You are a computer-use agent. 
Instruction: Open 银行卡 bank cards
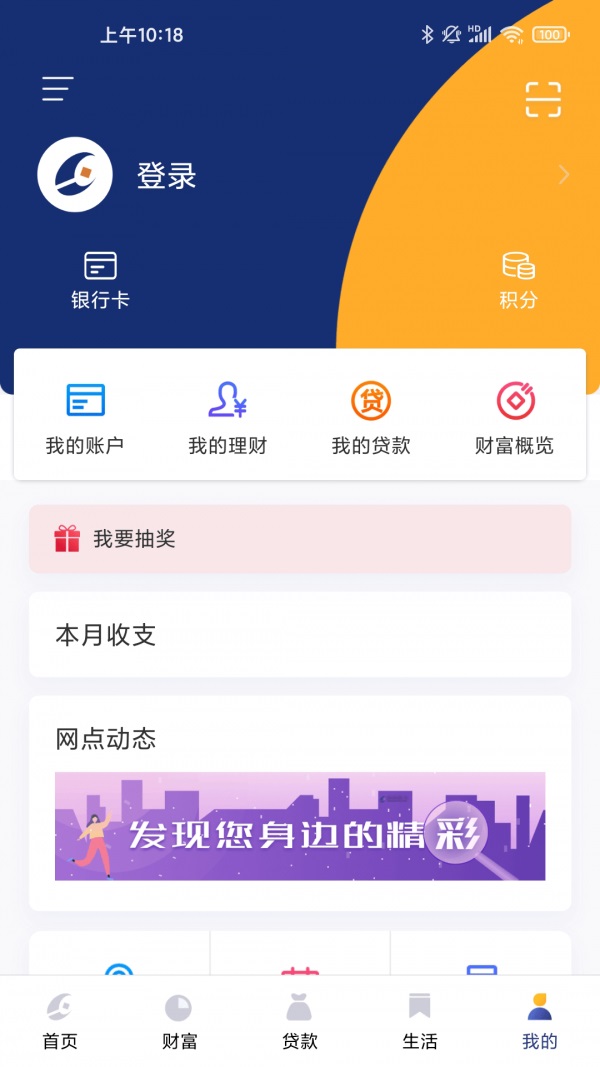(x=100, y=280)
